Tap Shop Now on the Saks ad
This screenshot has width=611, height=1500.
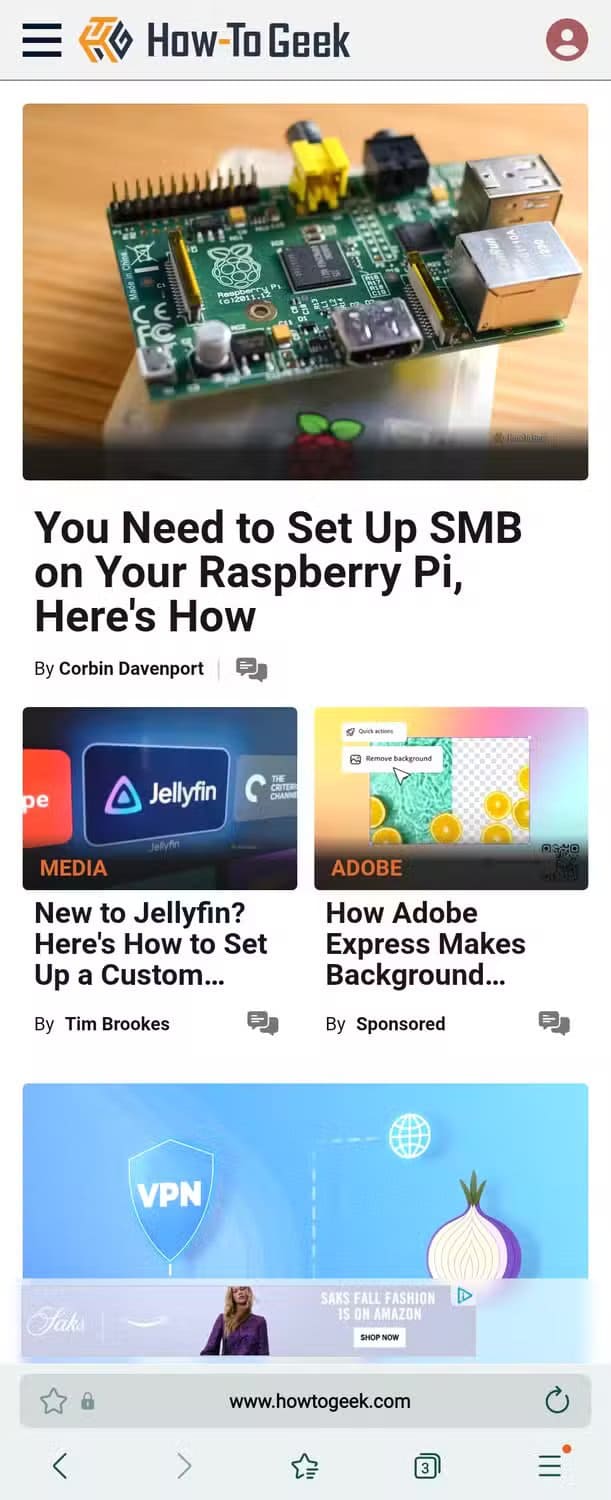point(380,1336)
